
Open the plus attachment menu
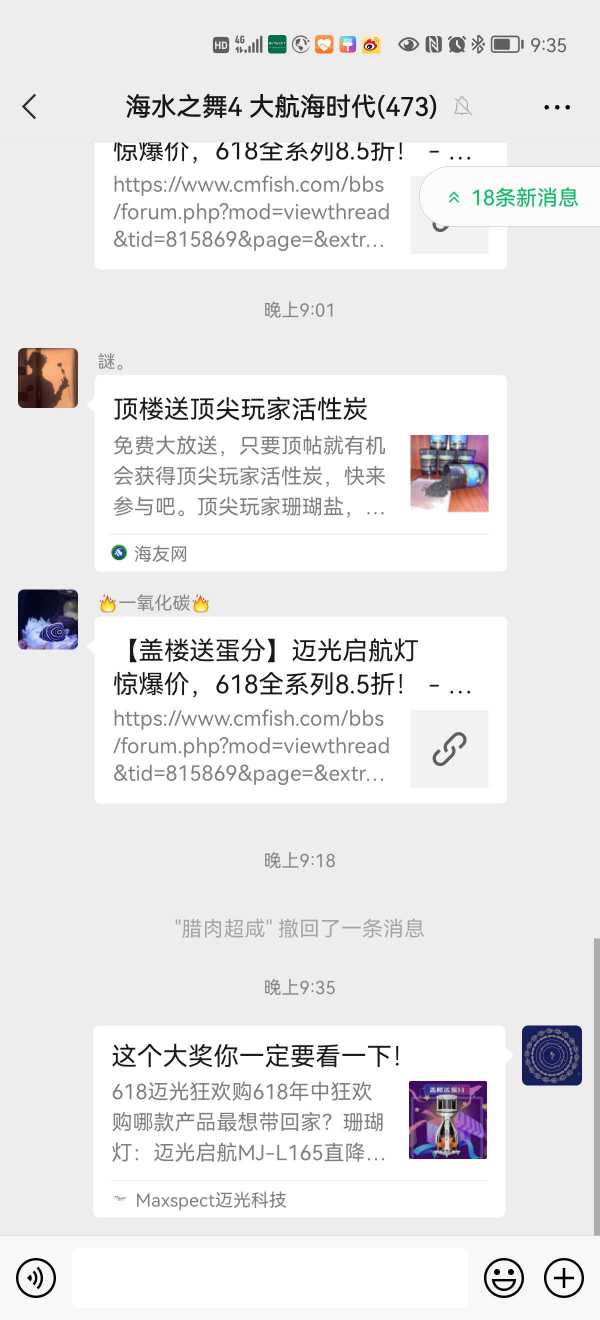(x=563, y=1278)
